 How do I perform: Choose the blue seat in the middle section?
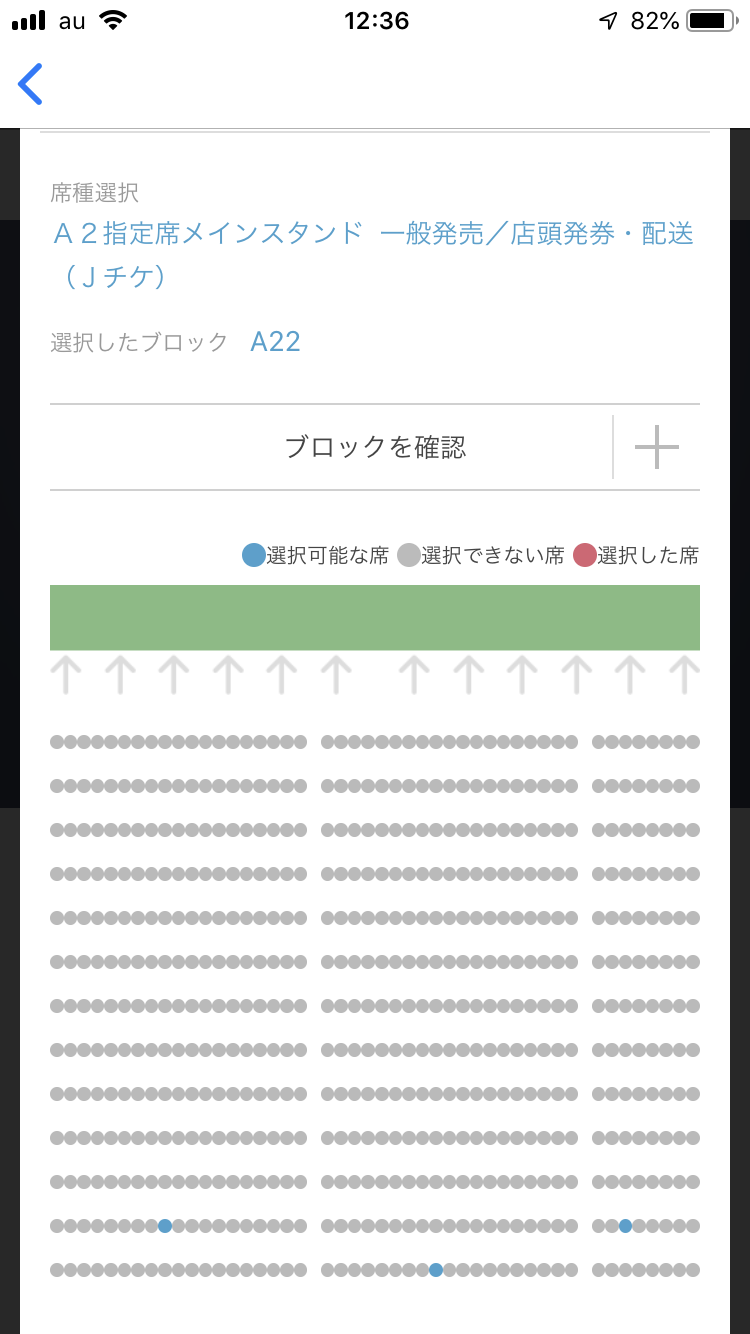pyautogui.click(x=436, y=1270)
